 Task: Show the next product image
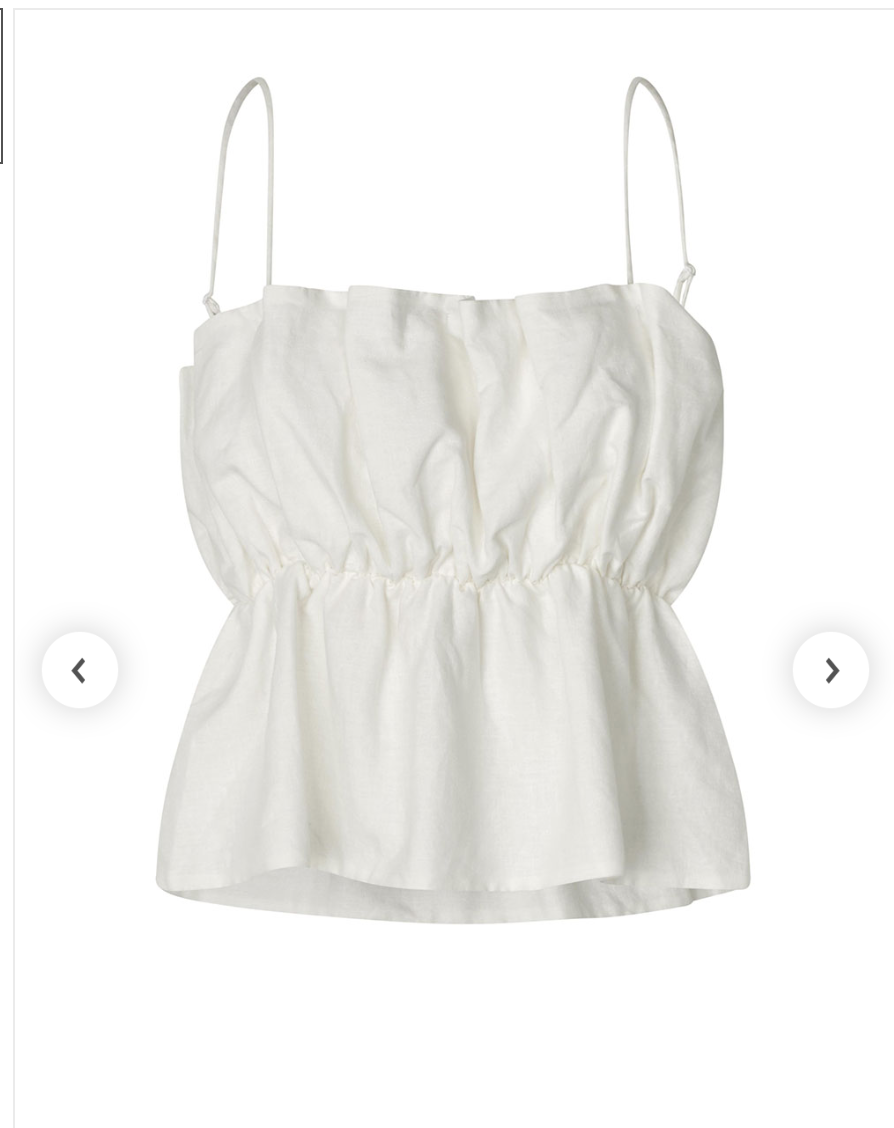(831, 670)
